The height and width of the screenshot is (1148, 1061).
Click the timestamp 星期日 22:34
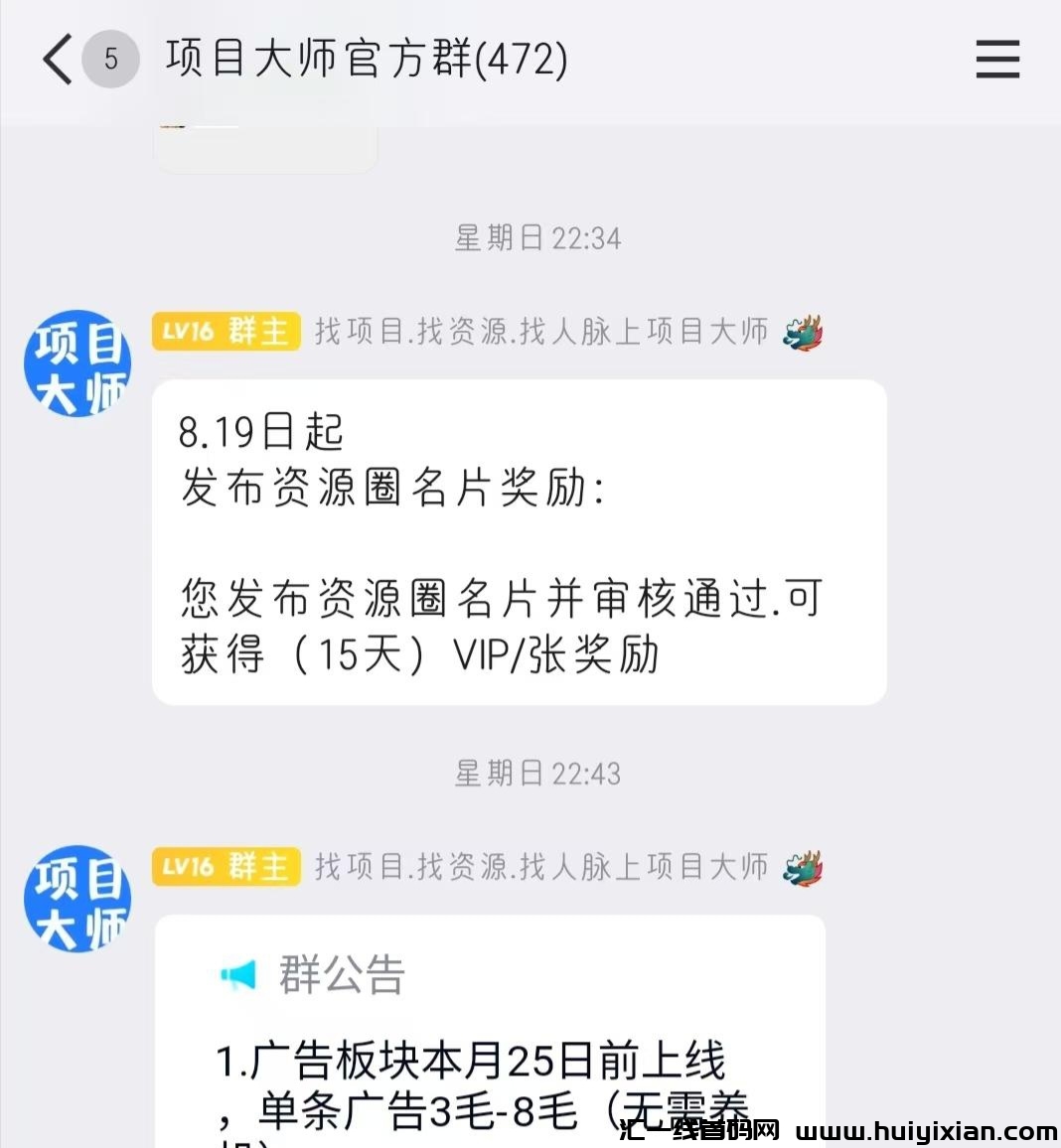[536, 238]
